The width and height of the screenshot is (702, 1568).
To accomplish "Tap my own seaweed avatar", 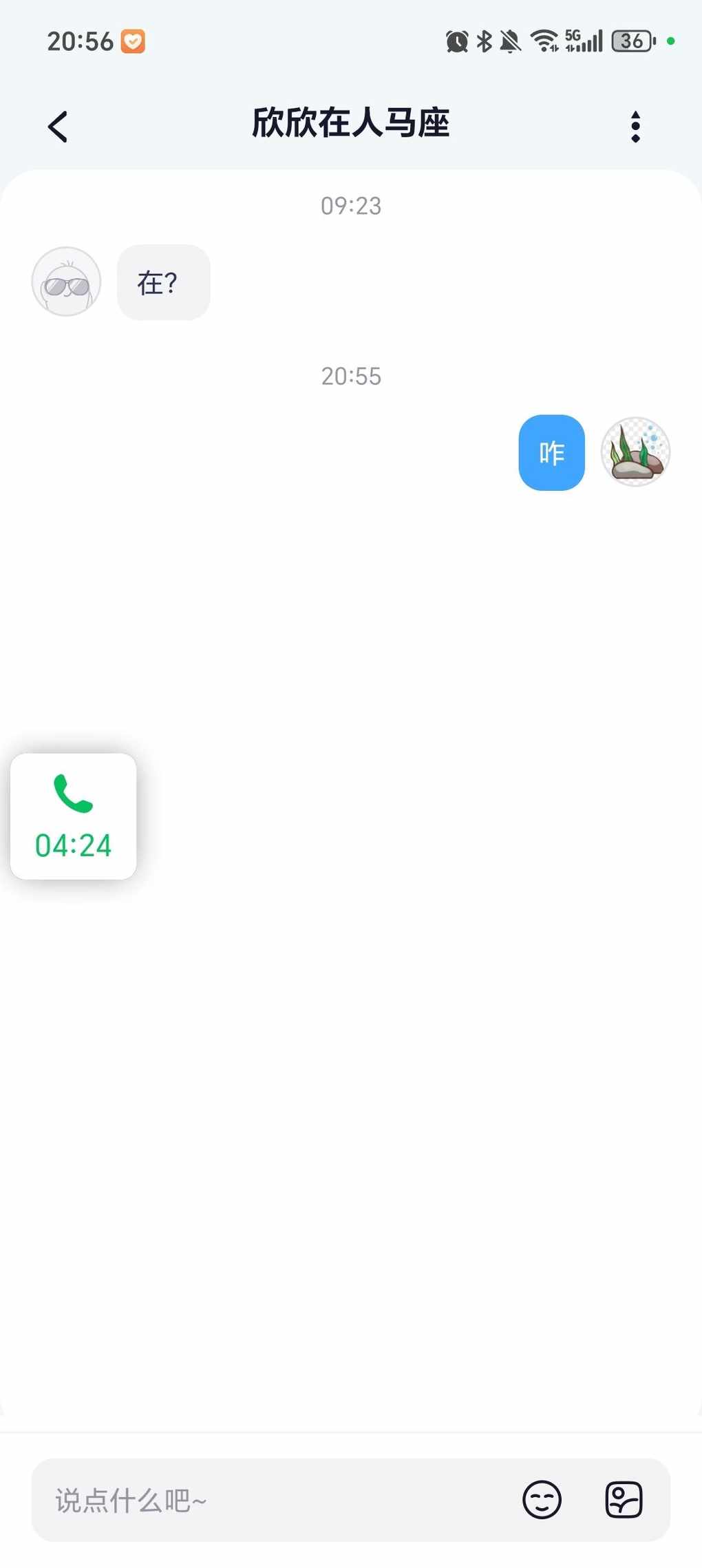I will point(635,452).
